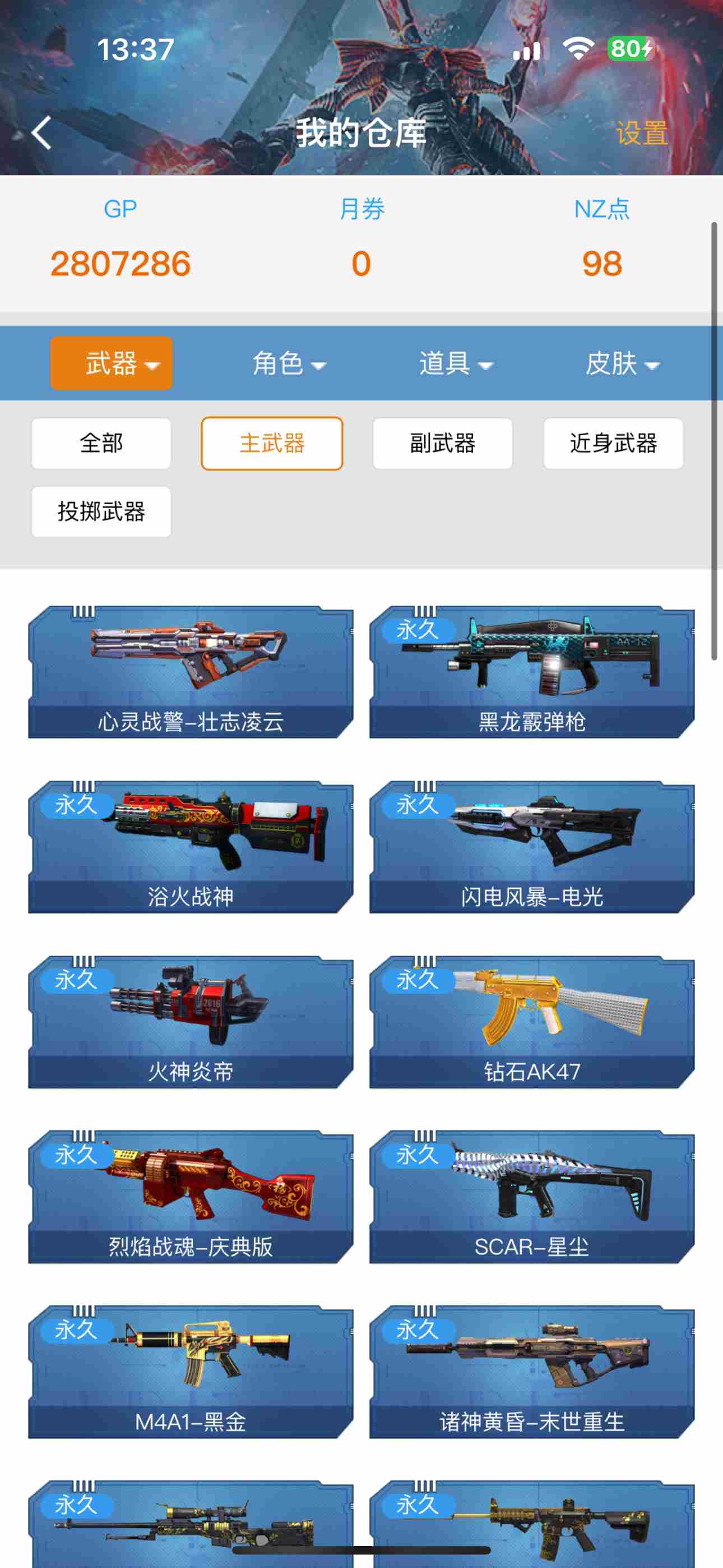Image resolution: width=723 pixels, height=1568 pixels.
Task: Select the 全部 filter
Action: (101, 443)
